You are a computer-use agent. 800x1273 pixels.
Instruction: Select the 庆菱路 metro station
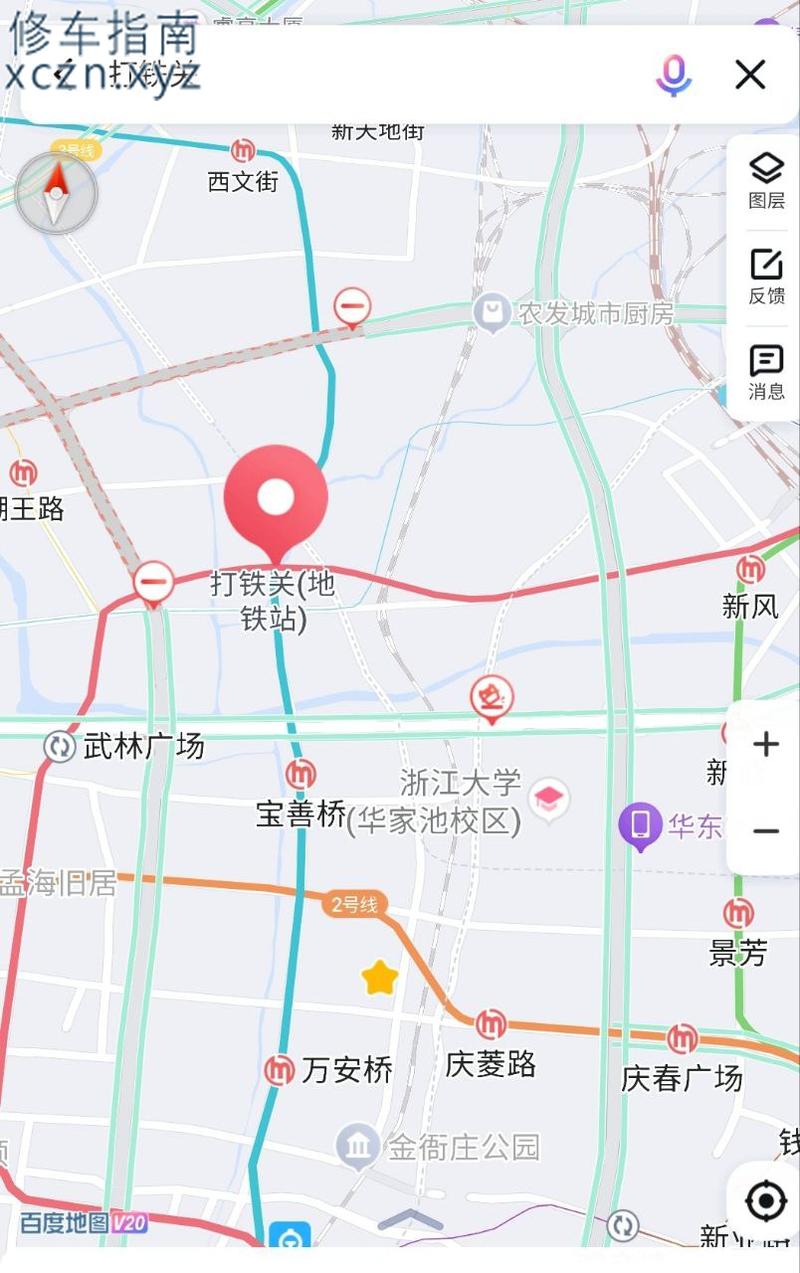(x=490, y=1024)
